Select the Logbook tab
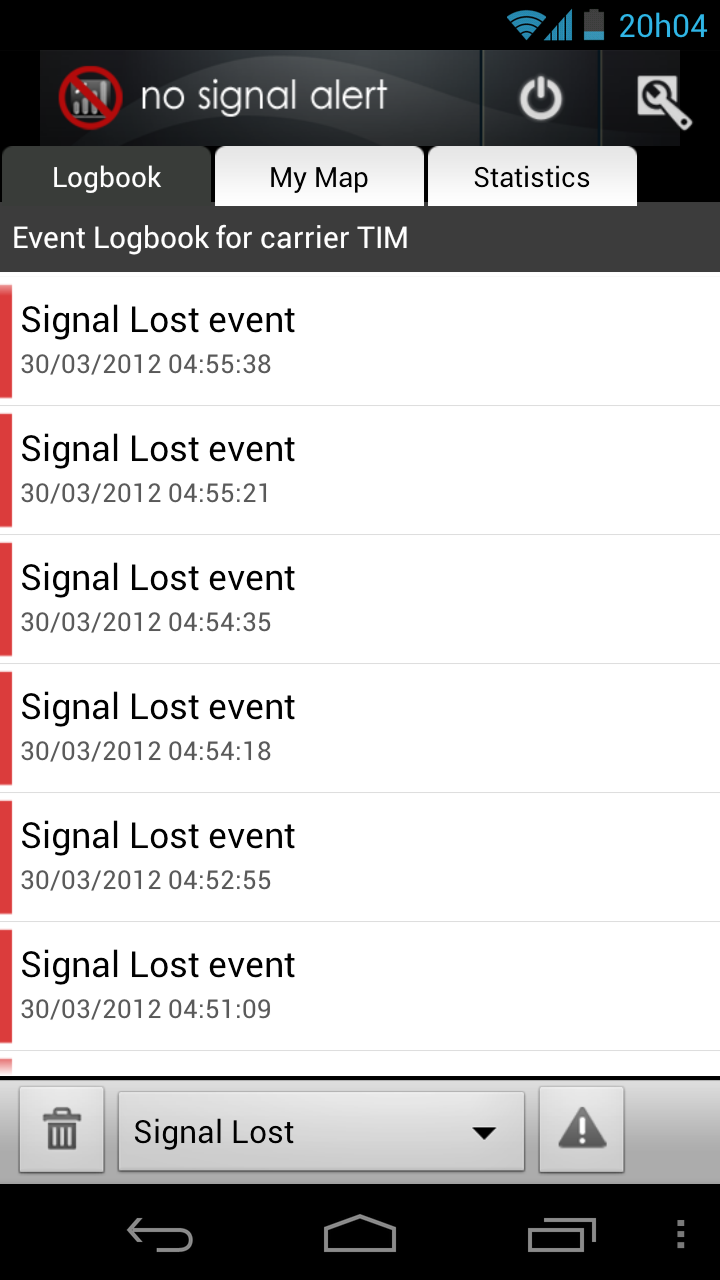The width and height of the screenshot is (720, 1280). coord(107,178)
